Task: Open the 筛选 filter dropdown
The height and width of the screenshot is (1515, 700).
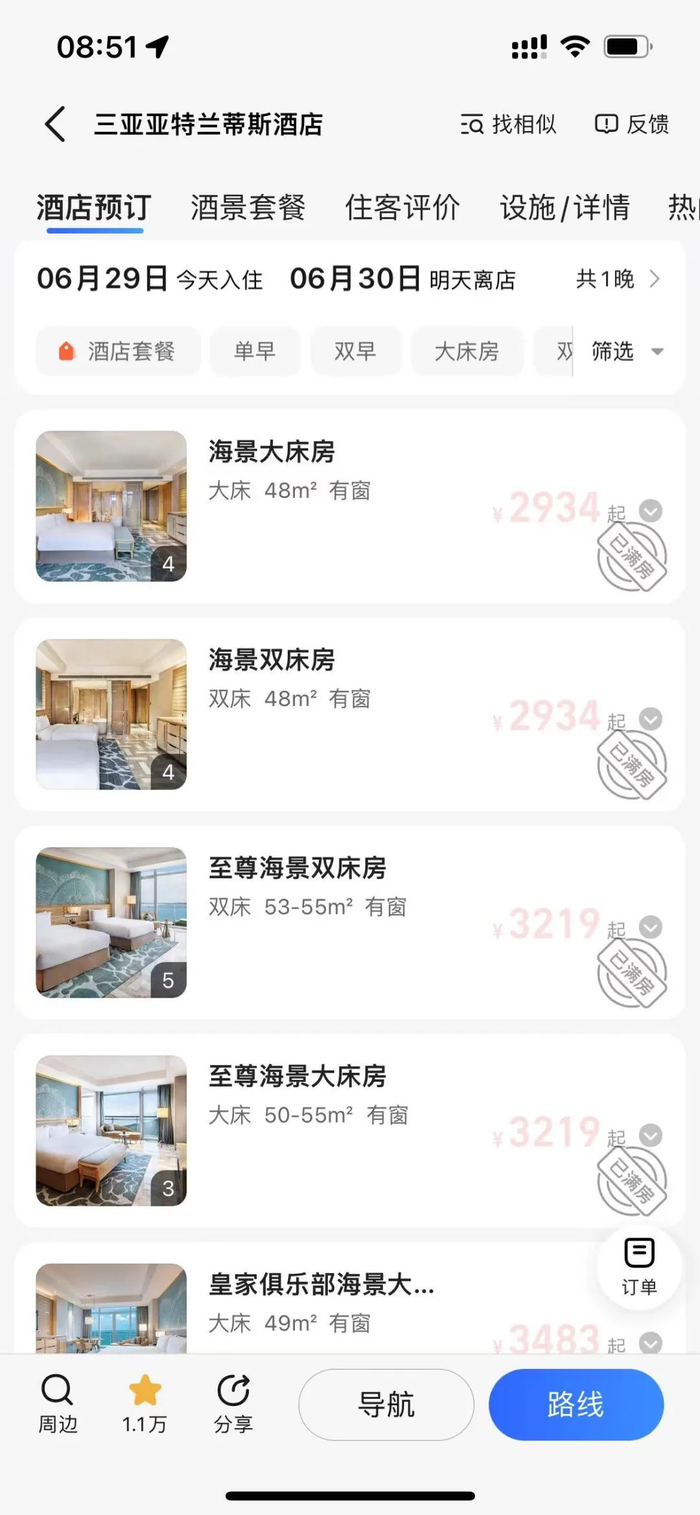Action: point(627,351)
